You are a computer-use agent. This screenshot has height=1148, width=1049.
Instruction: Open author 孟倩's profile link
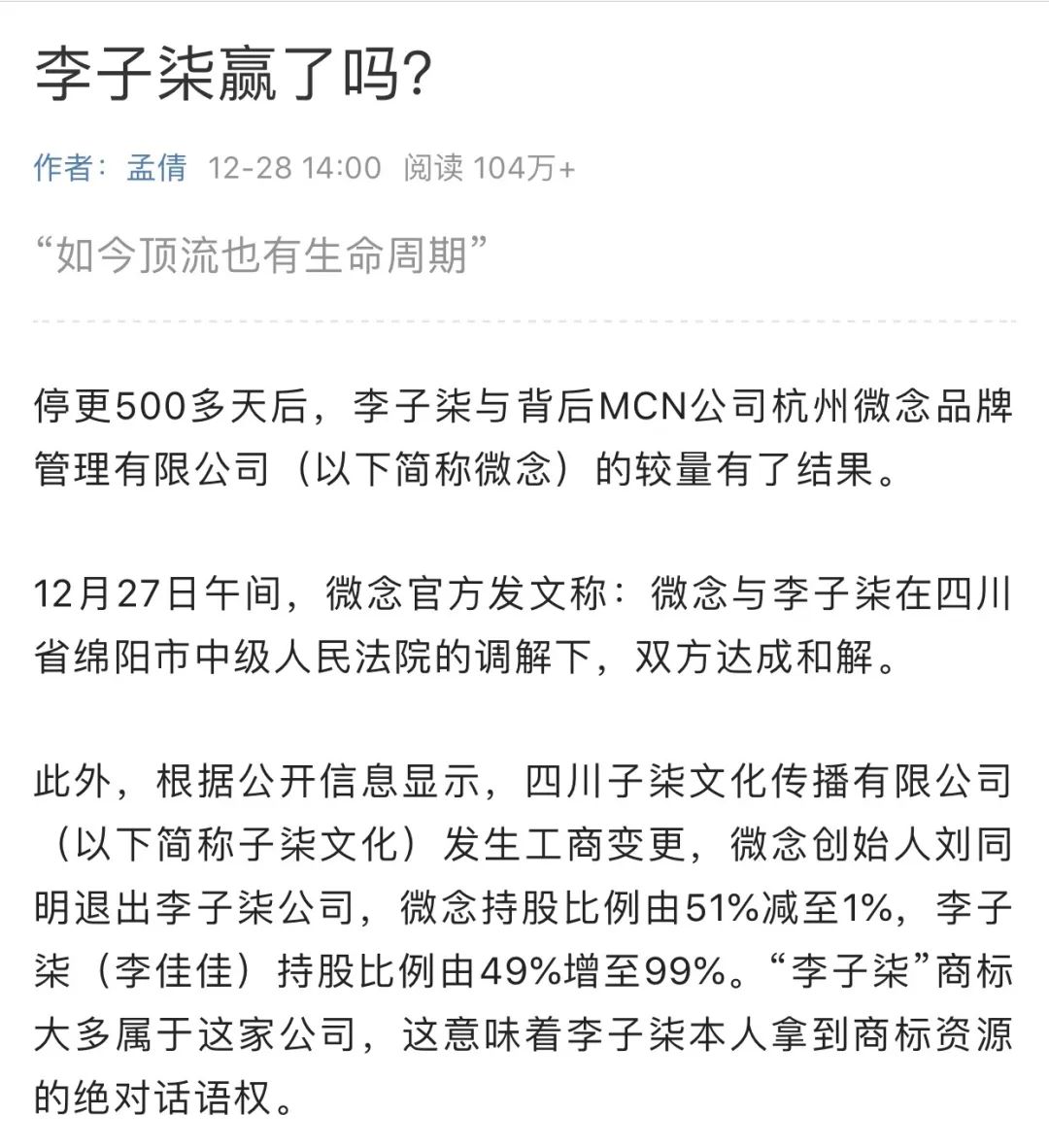tap(156, 167)
